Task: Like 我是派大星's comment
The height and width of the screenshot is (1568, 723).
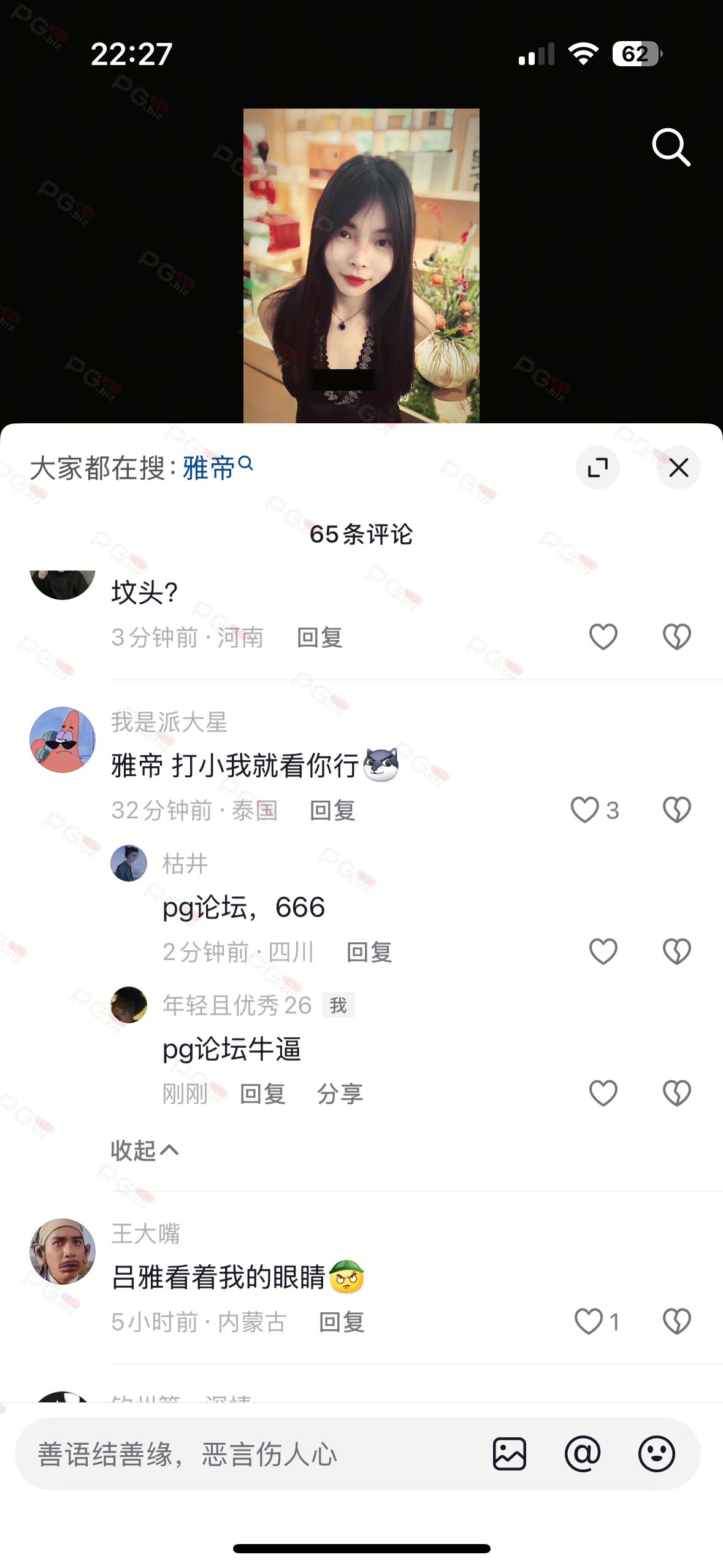Action: pyautogui.click(x=585, y=810)
